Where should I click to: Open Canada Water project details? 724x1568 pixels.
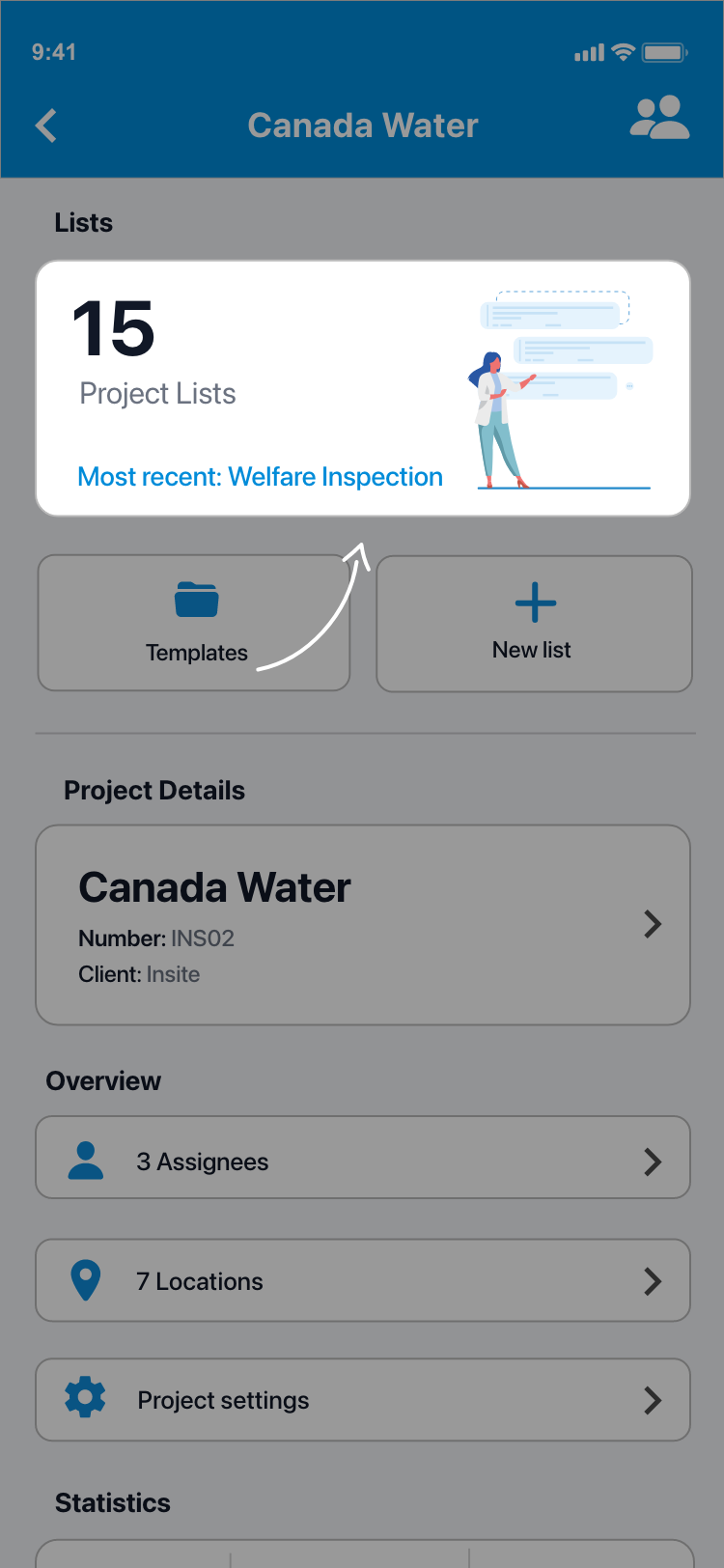click(362, 924)
